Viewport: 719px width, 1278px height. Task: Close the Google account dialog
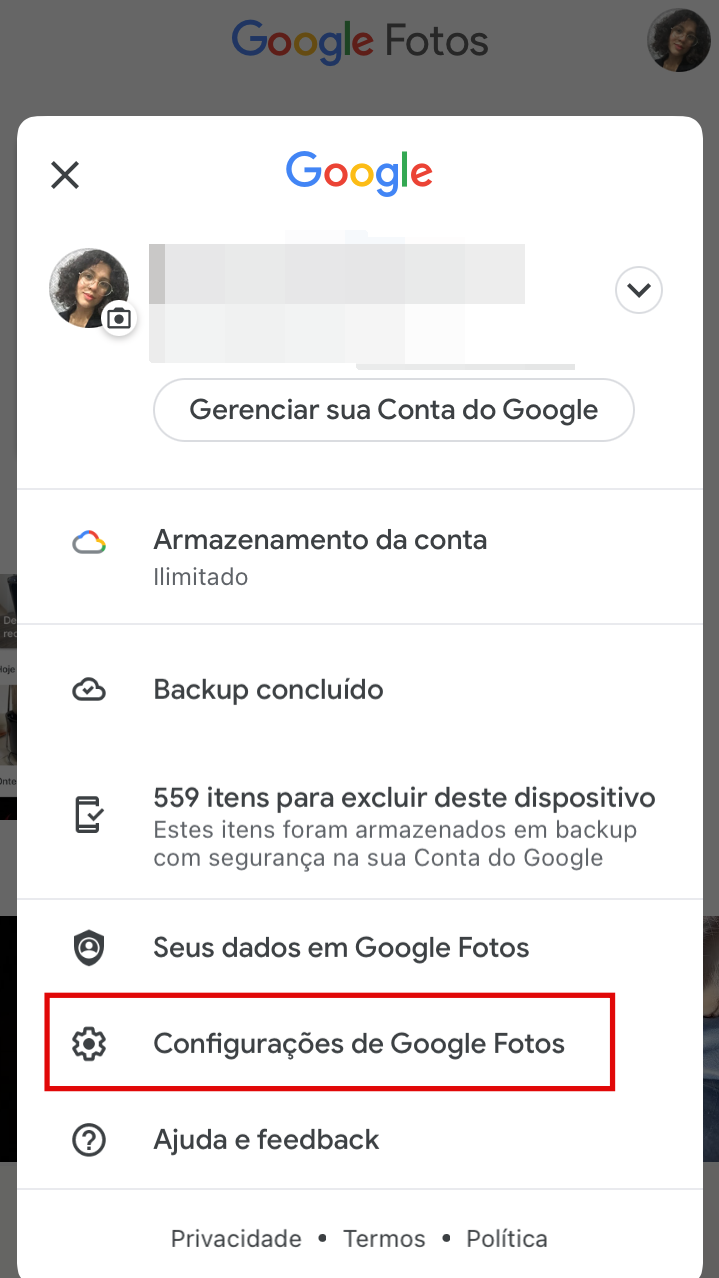coord(65,175)
